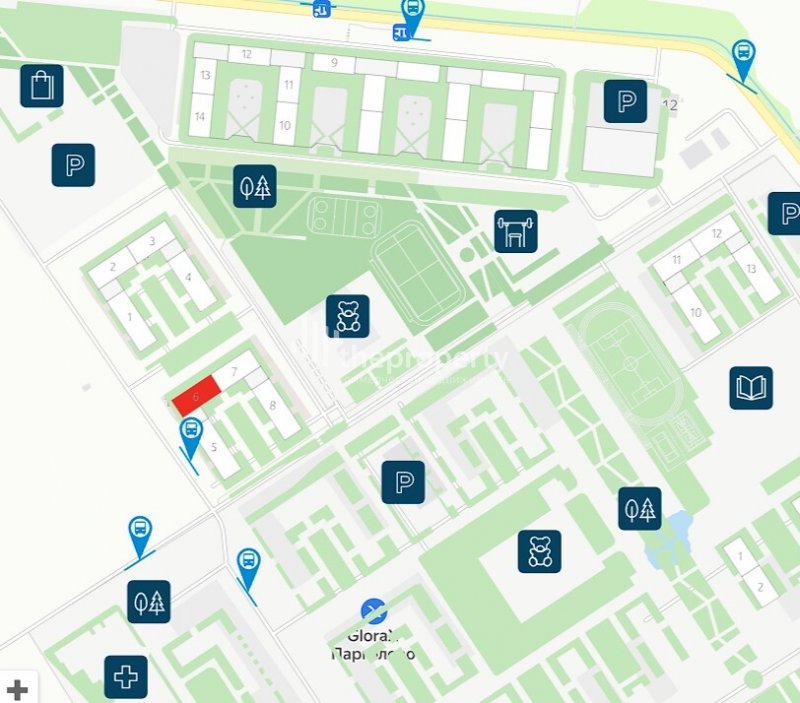Viewport: 800px width, 703px height.
Task: Tap the school book marker
Action: (751, 387)
